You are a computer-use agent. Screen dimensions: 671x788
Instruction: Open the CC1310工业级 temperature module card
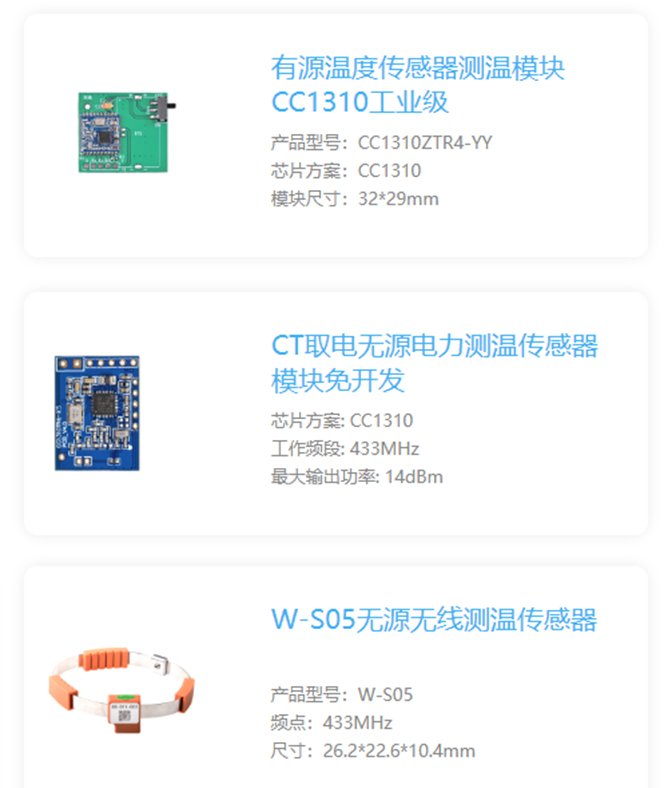(417, 84)
